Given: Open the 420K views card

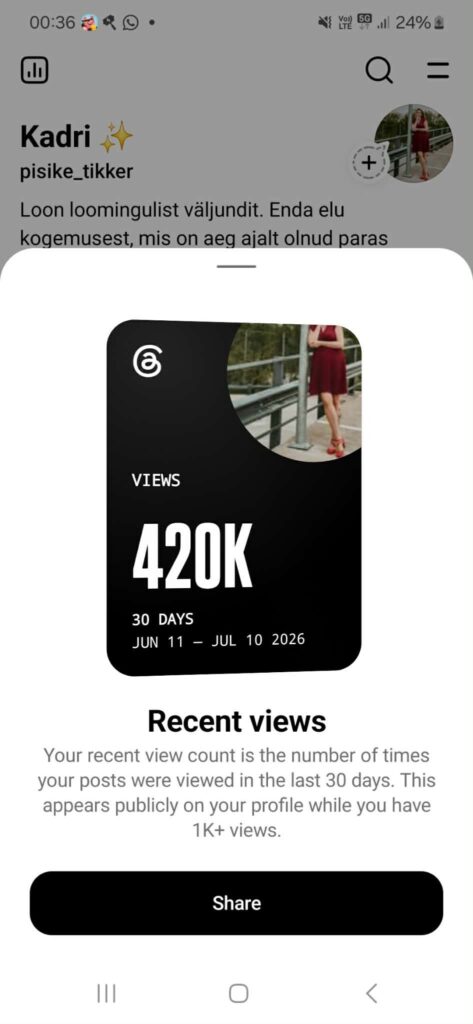Looking at the screenshot, I should (234, 498).
